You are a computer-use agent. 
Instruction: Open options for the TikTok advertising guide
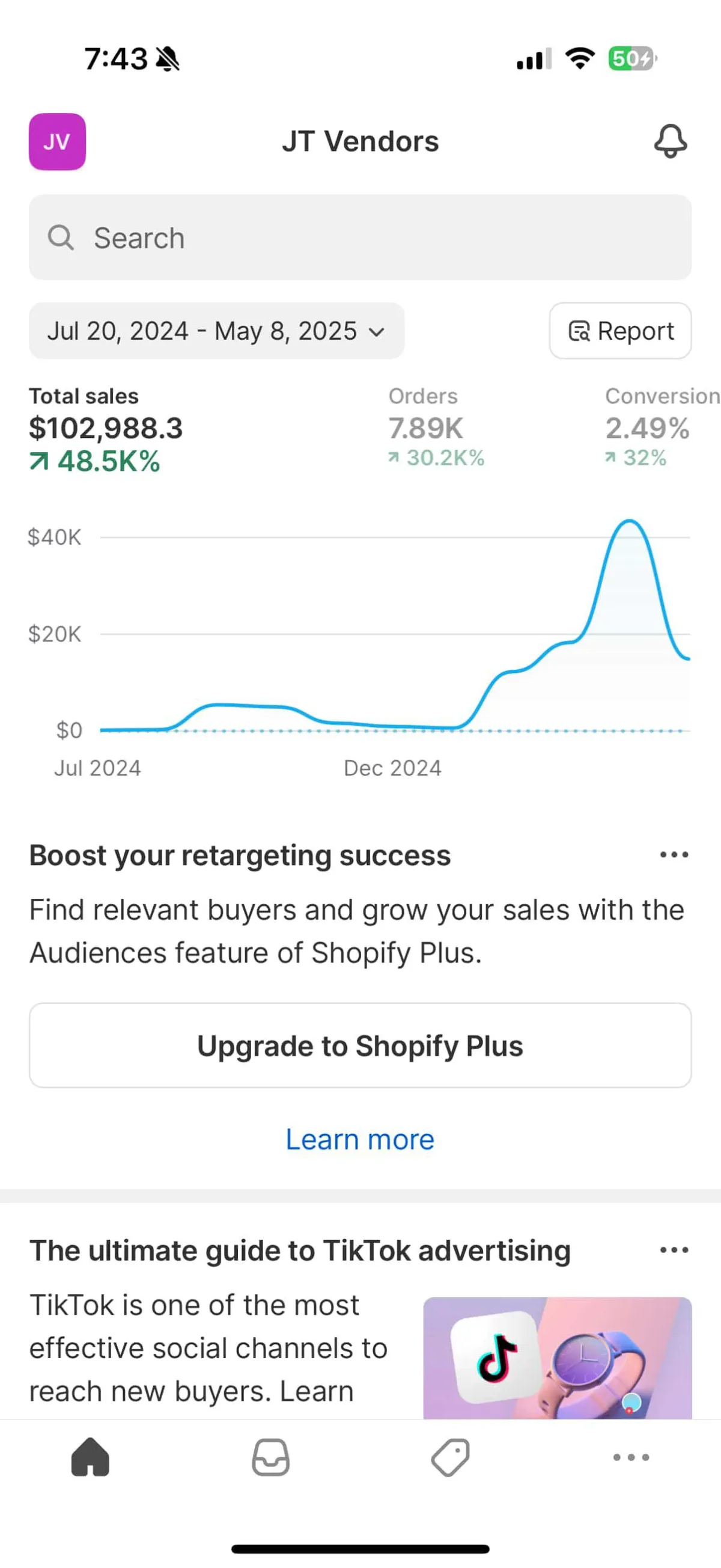tap(674, 1251)
